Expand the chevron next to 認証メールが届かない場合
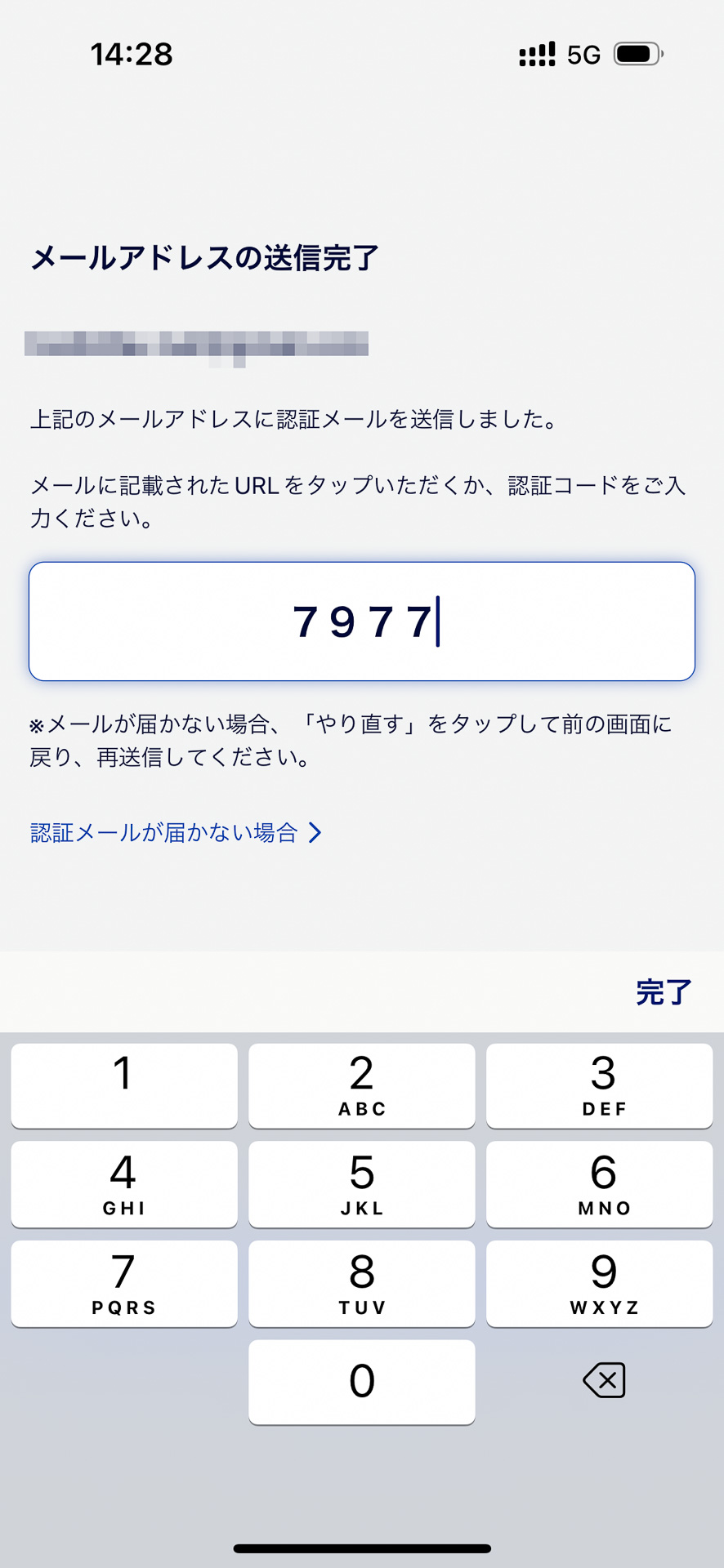Viewport: 724px width, 1568px height. (x=315, y=832)
